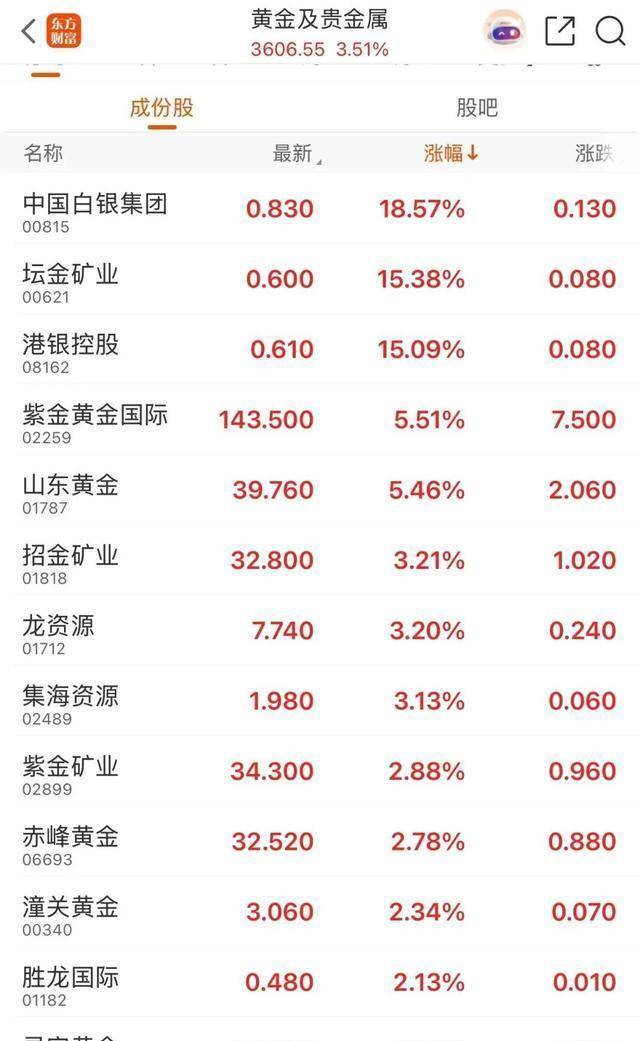Open the robot assistant icon

click(504, 31)
